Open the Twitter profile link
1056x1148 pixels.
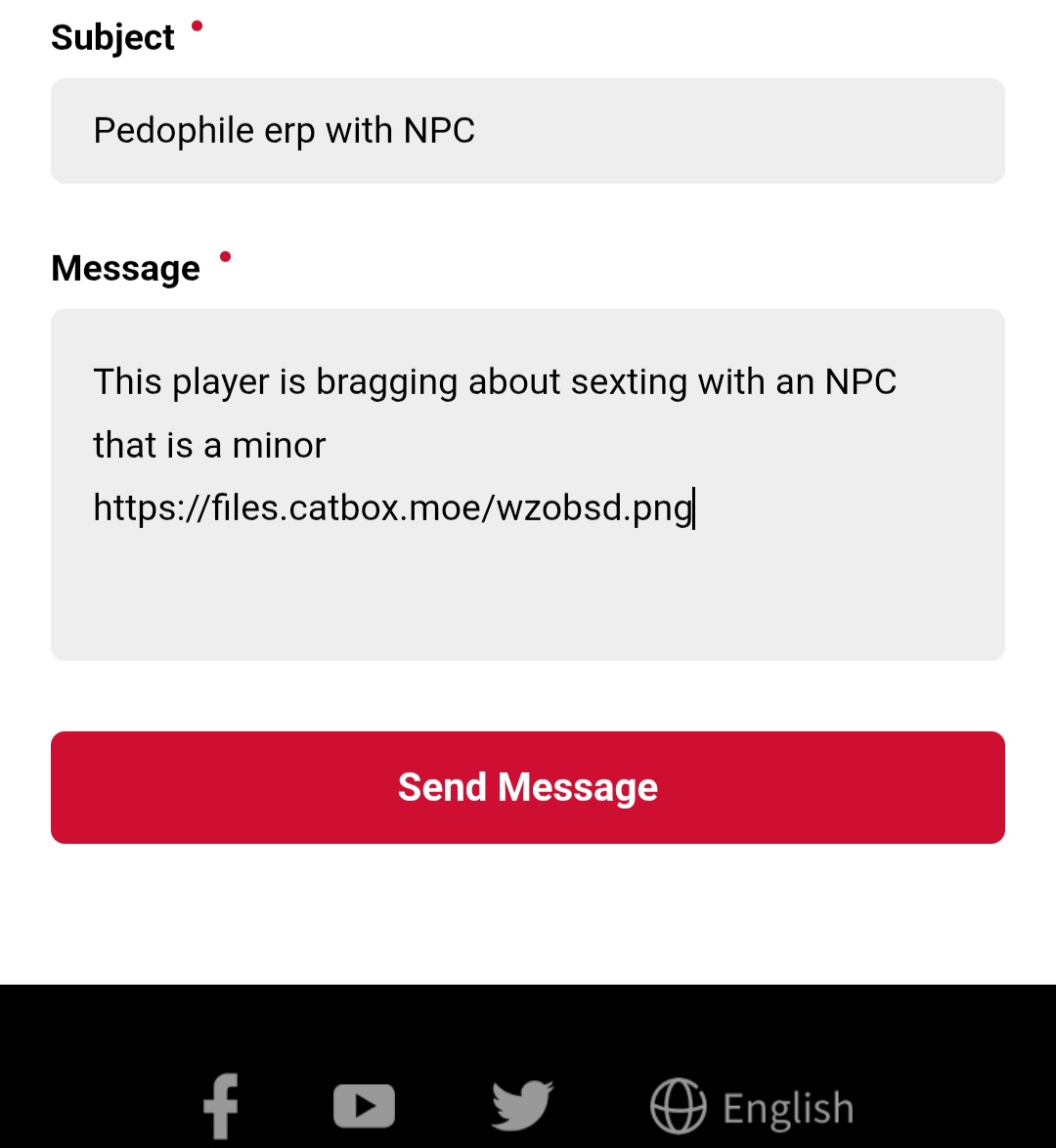522,1106
